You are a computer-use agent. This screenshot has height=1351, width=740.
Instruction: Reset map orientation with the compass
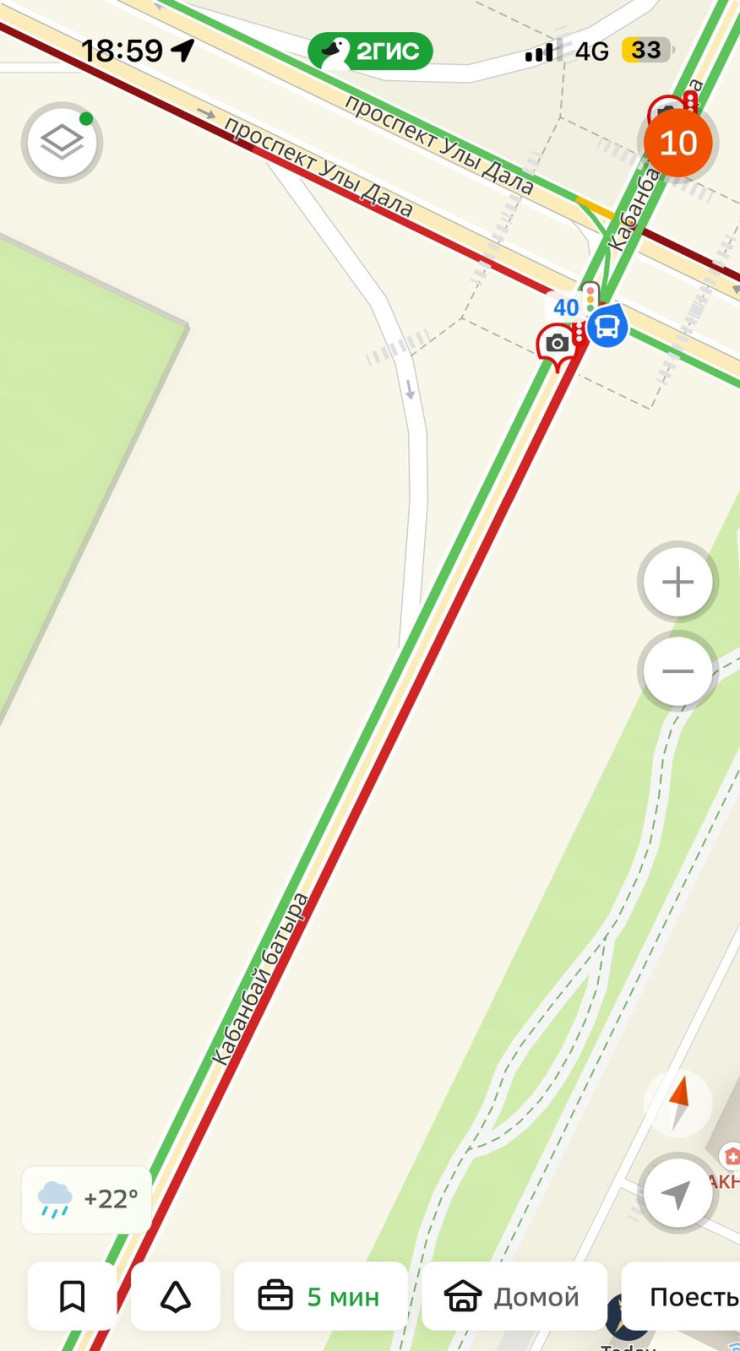[x=679, y=1103]
